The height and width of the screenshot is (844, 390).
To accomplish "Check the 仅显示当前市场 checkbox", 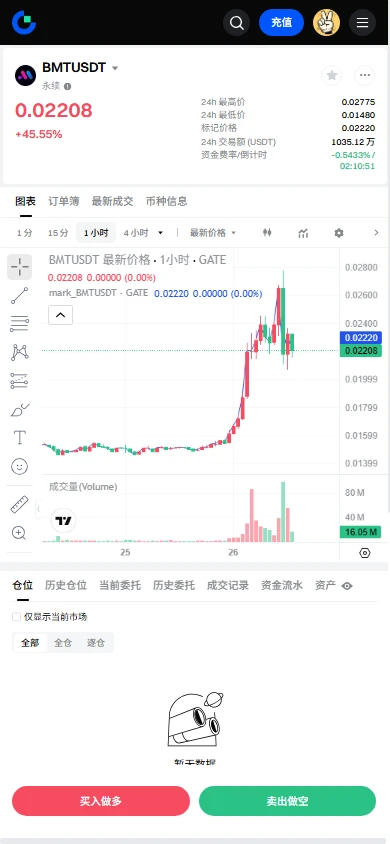I will pyautogui.click(x=17, y=617).
